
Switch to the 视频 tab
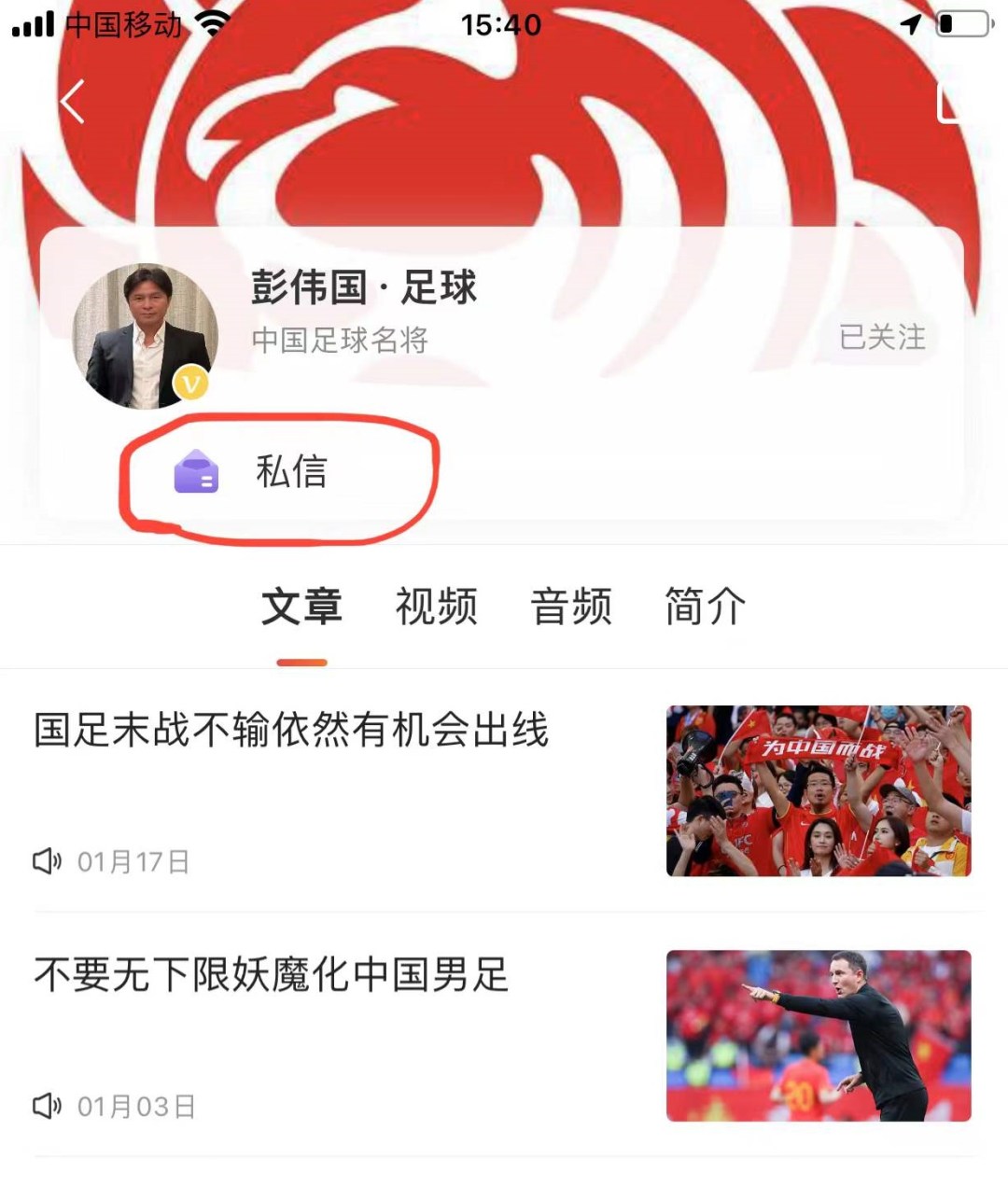(x=436, y=607)
